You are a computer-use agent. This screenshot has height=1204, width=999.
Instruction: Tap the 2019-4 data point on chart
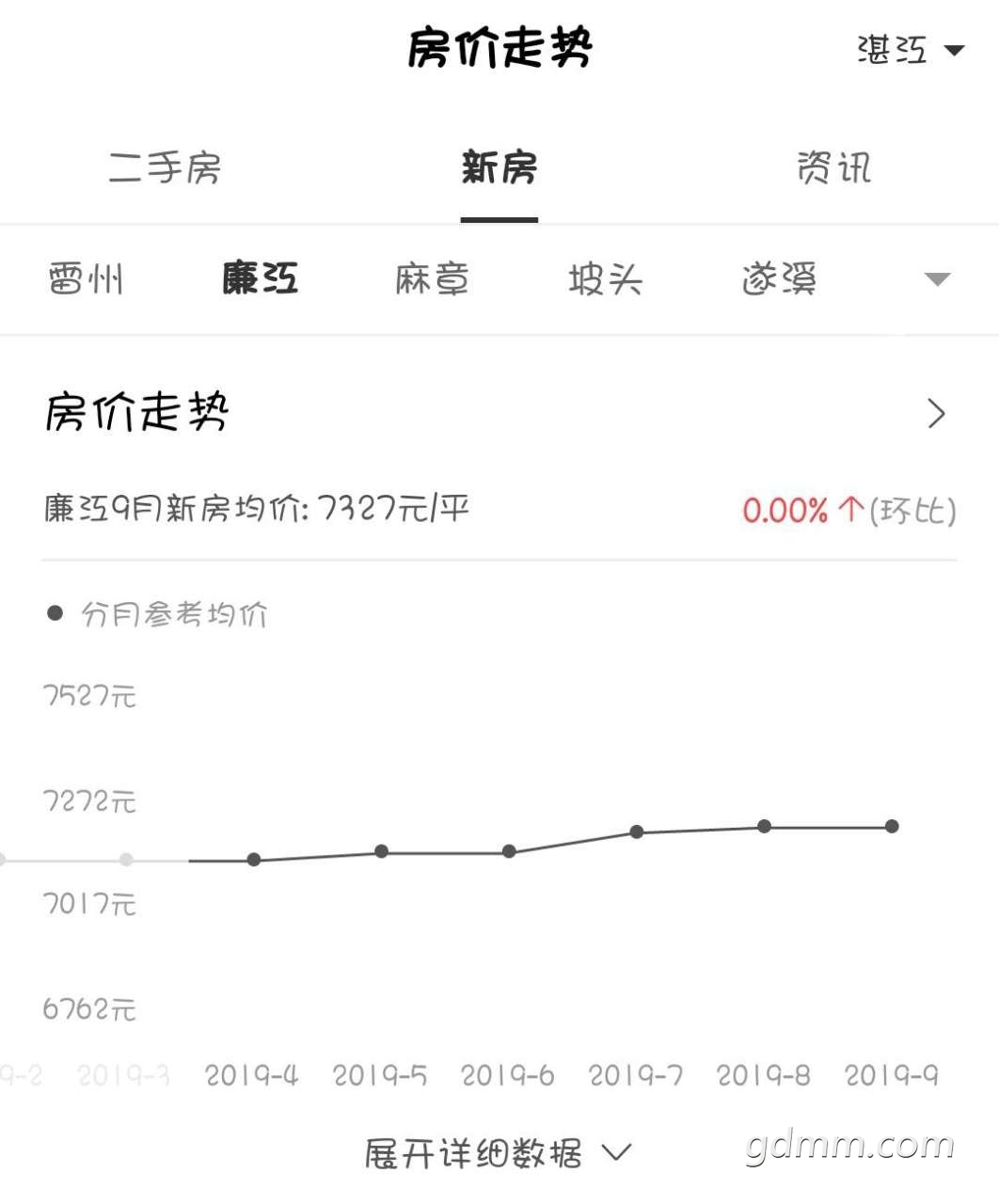[254, 860]
